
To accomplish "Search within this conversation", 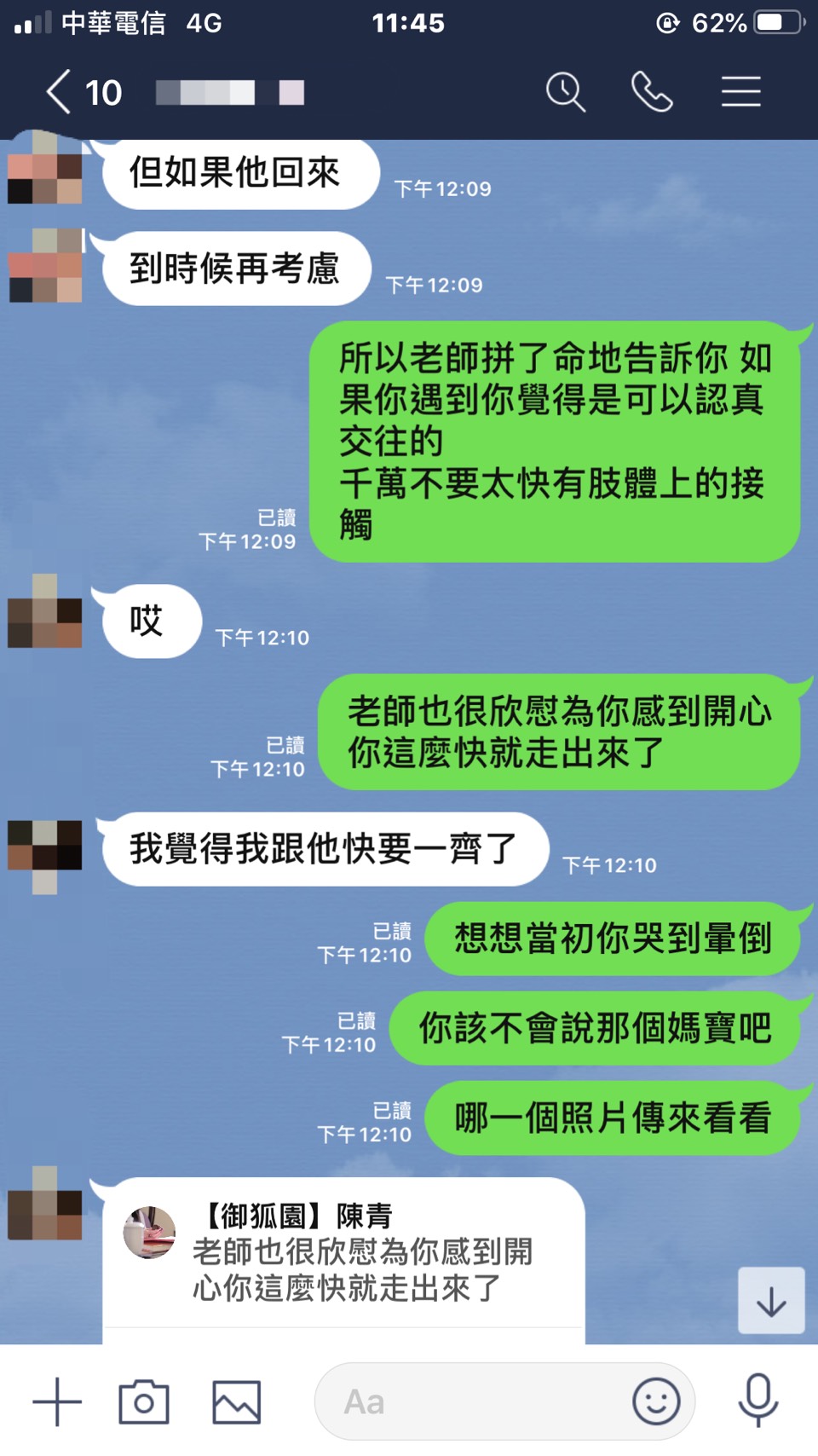I will (565, 92).
